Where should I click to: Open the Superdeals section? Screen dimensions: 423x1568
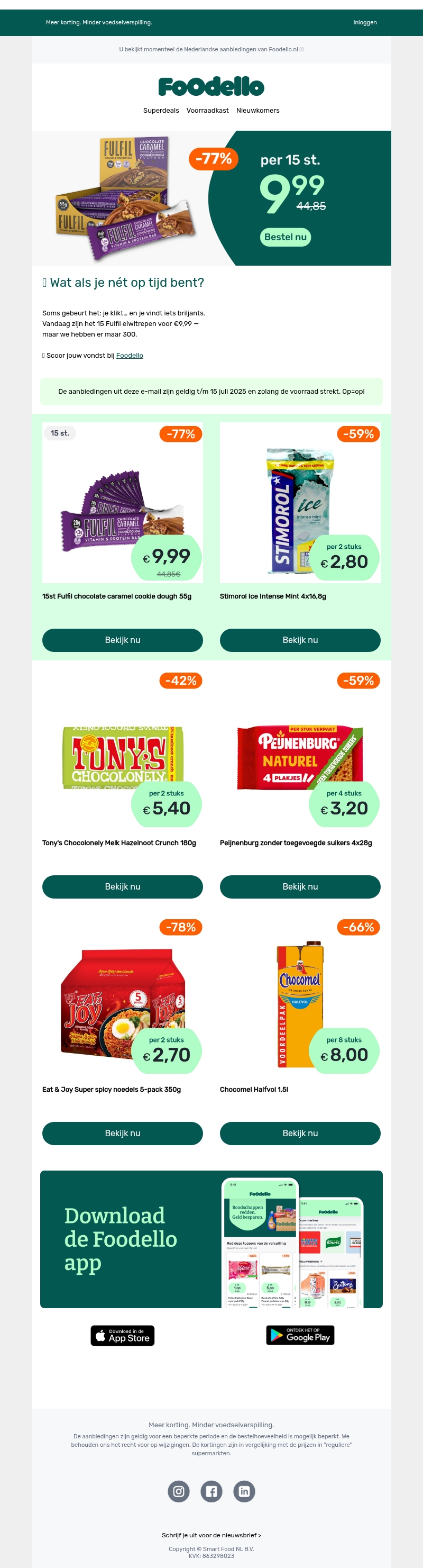point(161,111)
